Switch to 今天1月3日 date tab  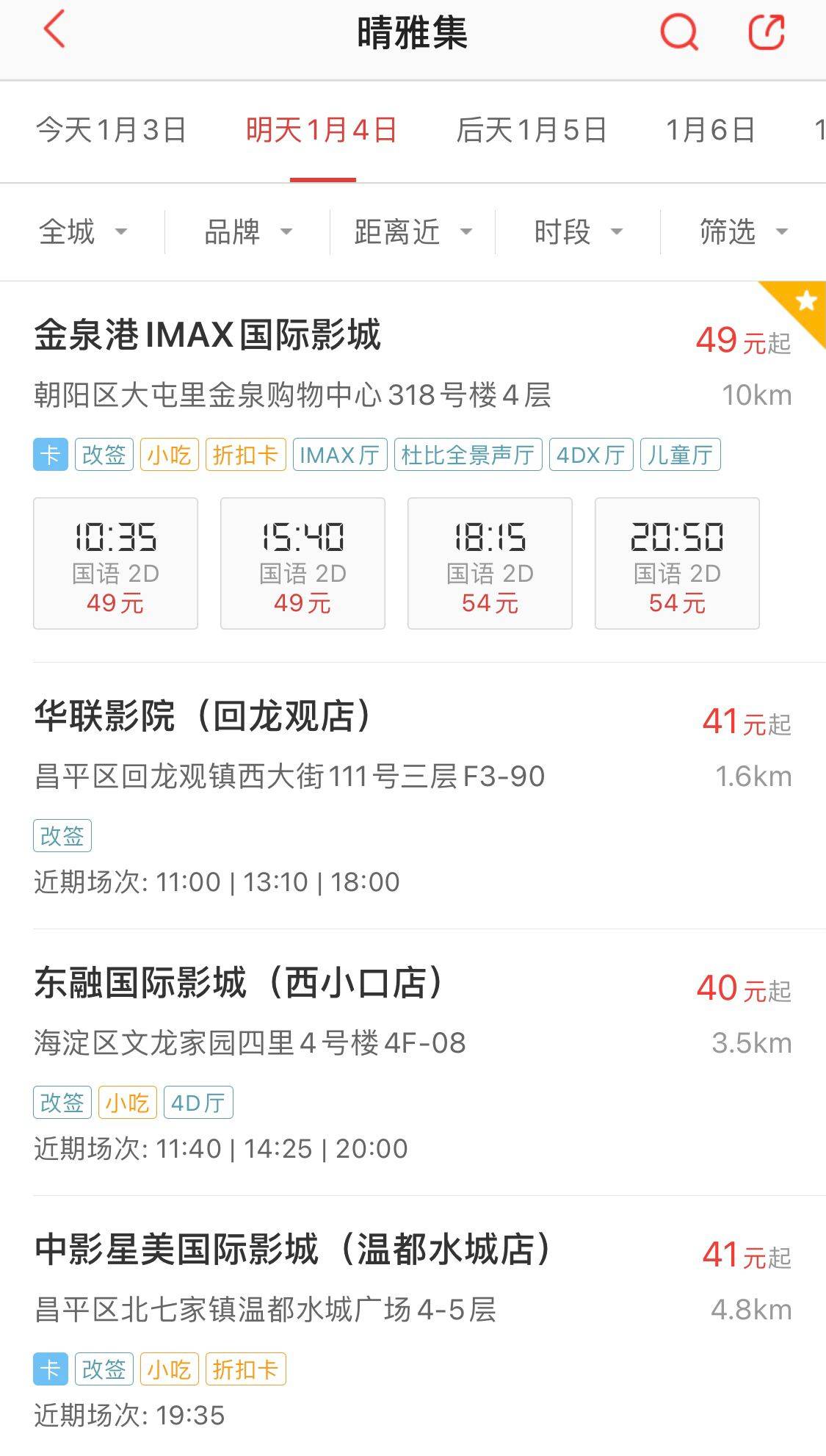point(111,130)
